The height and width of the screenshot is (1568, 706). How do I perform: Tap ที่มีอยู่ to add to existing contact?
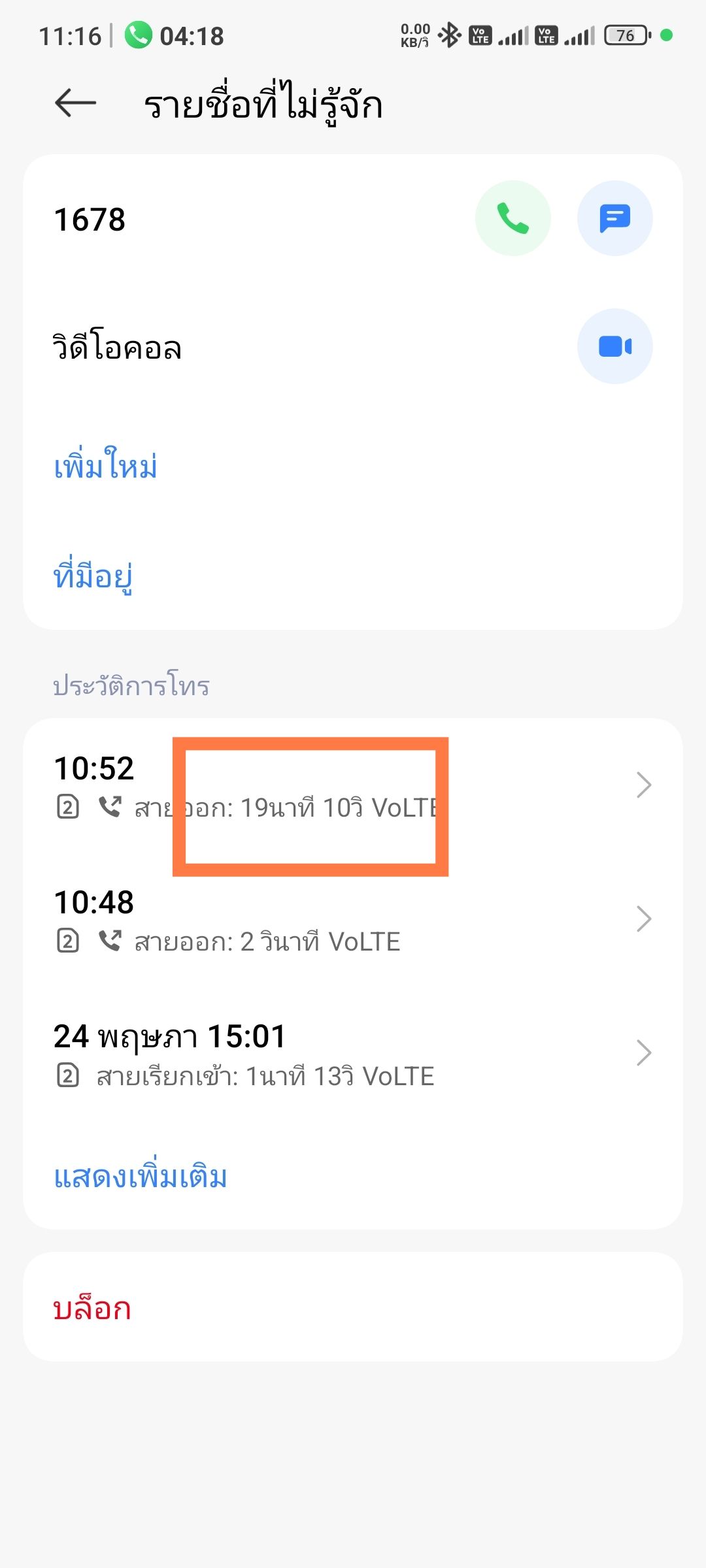[93, 576]
